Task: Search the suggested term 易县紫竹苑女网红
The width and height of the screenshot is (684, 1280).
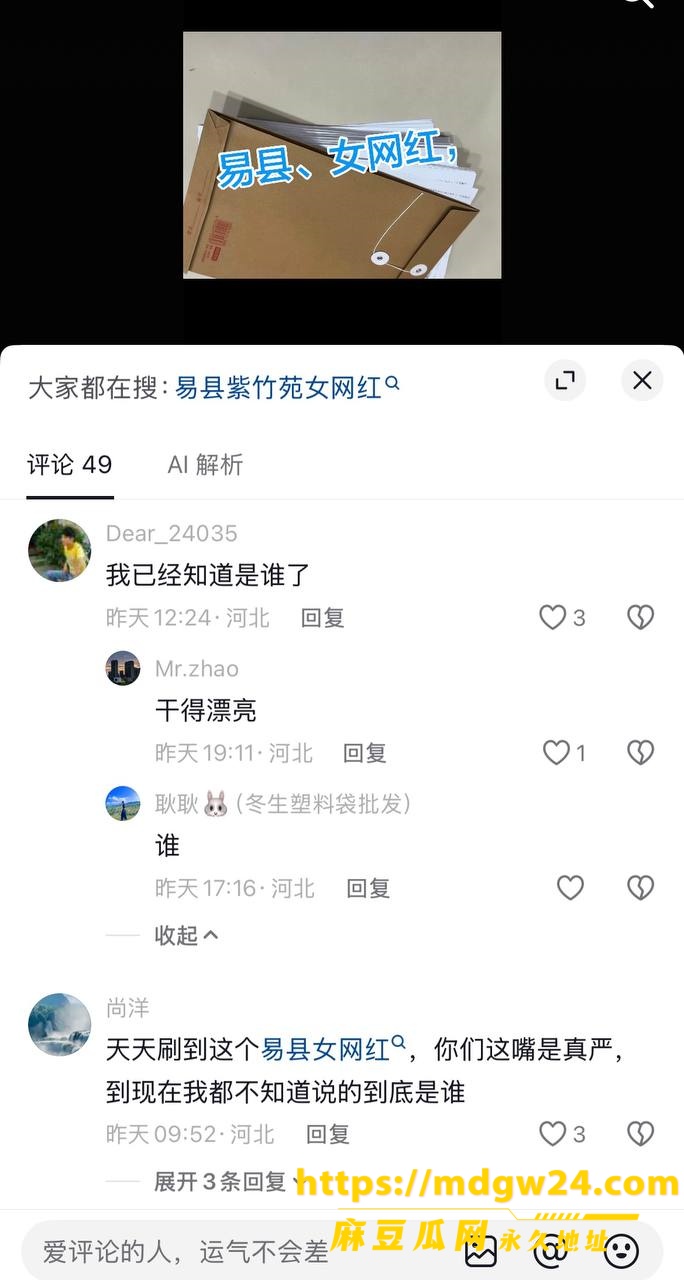Action: click(287, 387)
